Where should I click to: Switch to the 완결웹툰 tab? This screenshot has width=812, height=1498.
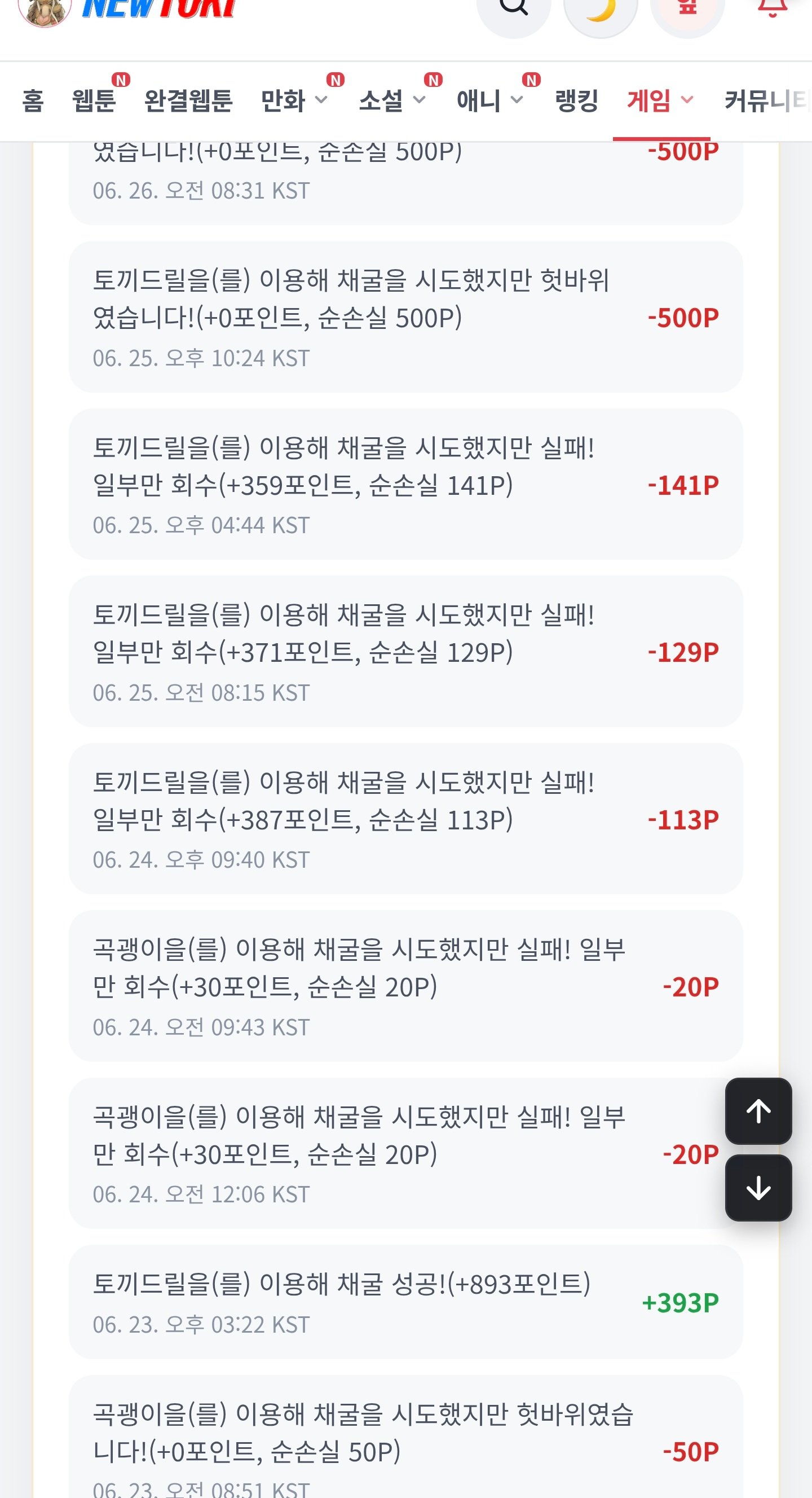pos(188,100)
